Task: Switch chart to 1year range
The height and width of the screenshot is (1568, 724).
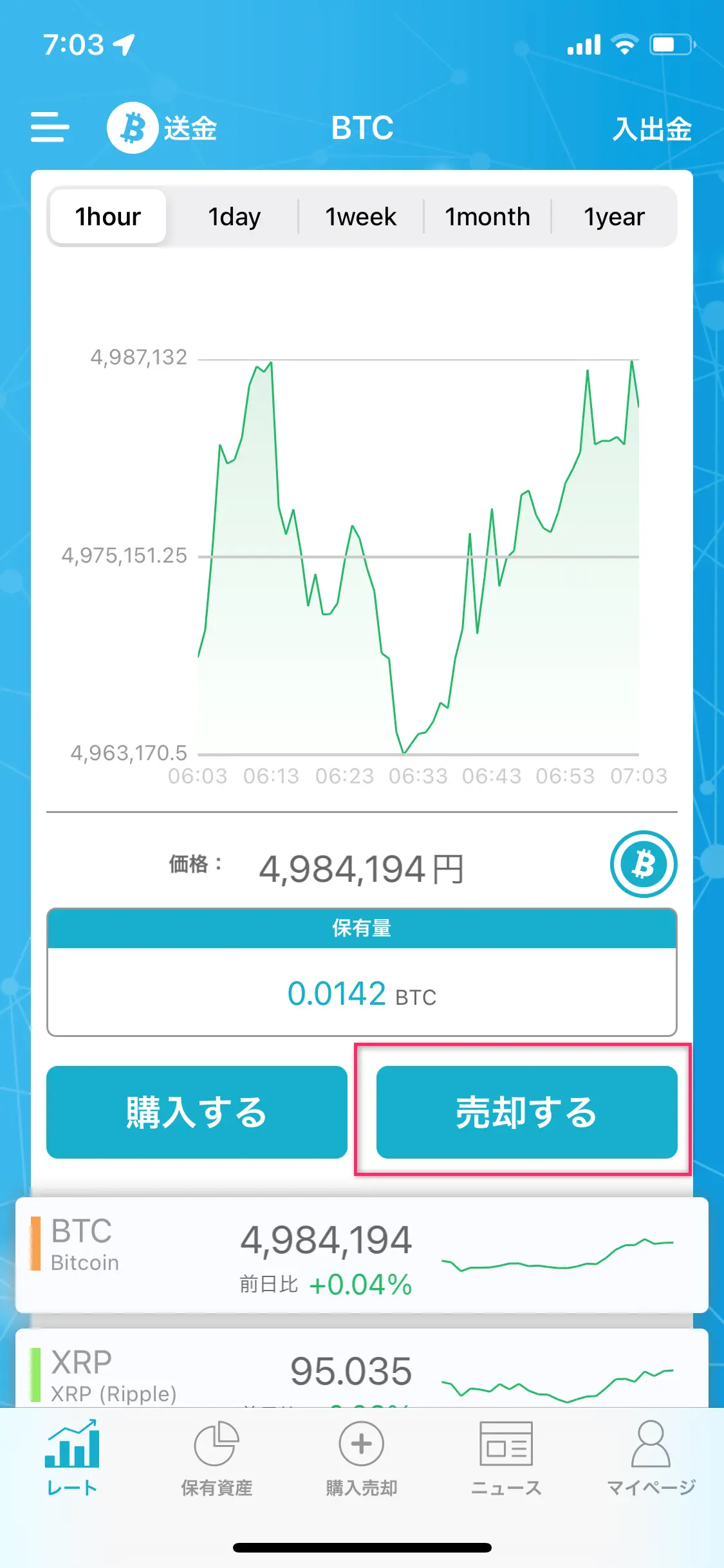Action: tap(614, 216)
